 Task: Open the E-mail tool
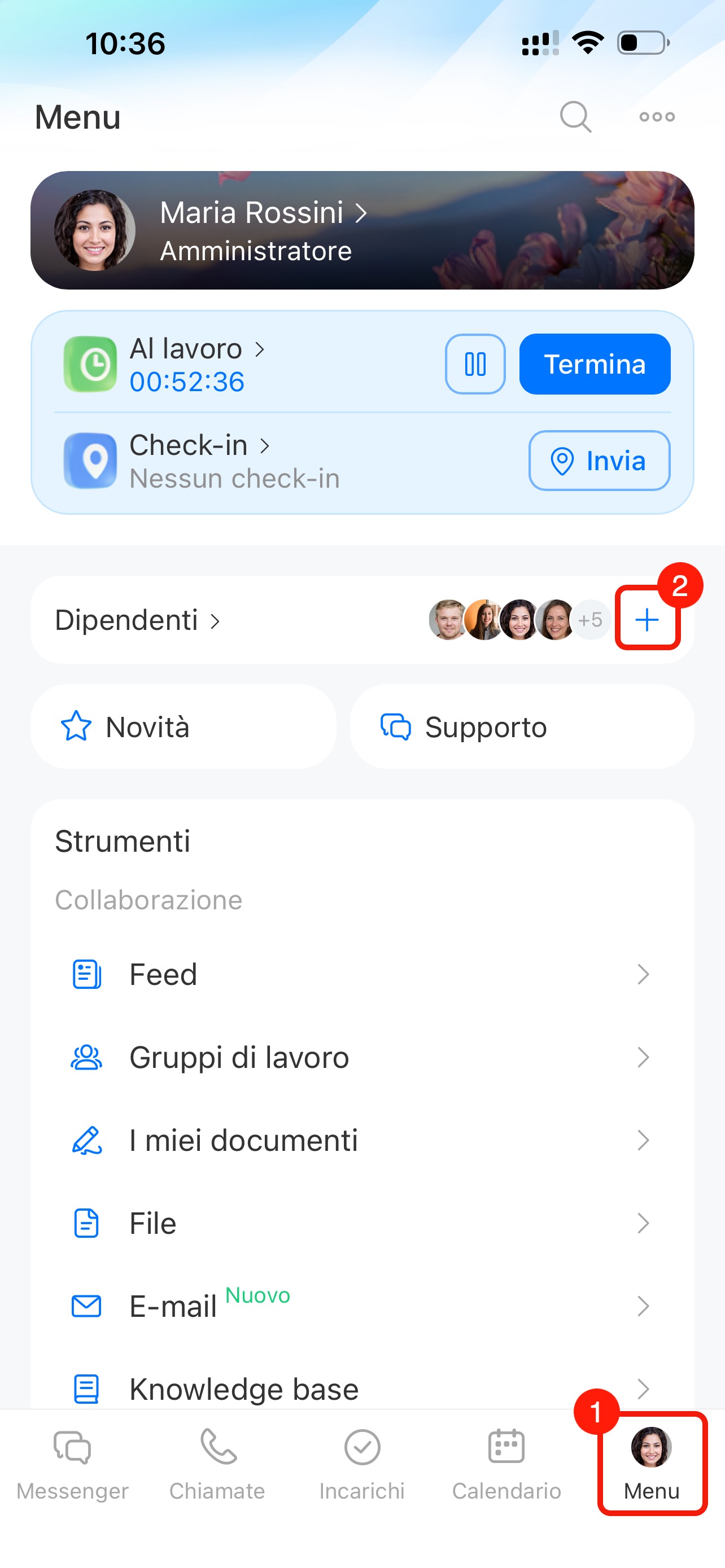pos(361,1306)
